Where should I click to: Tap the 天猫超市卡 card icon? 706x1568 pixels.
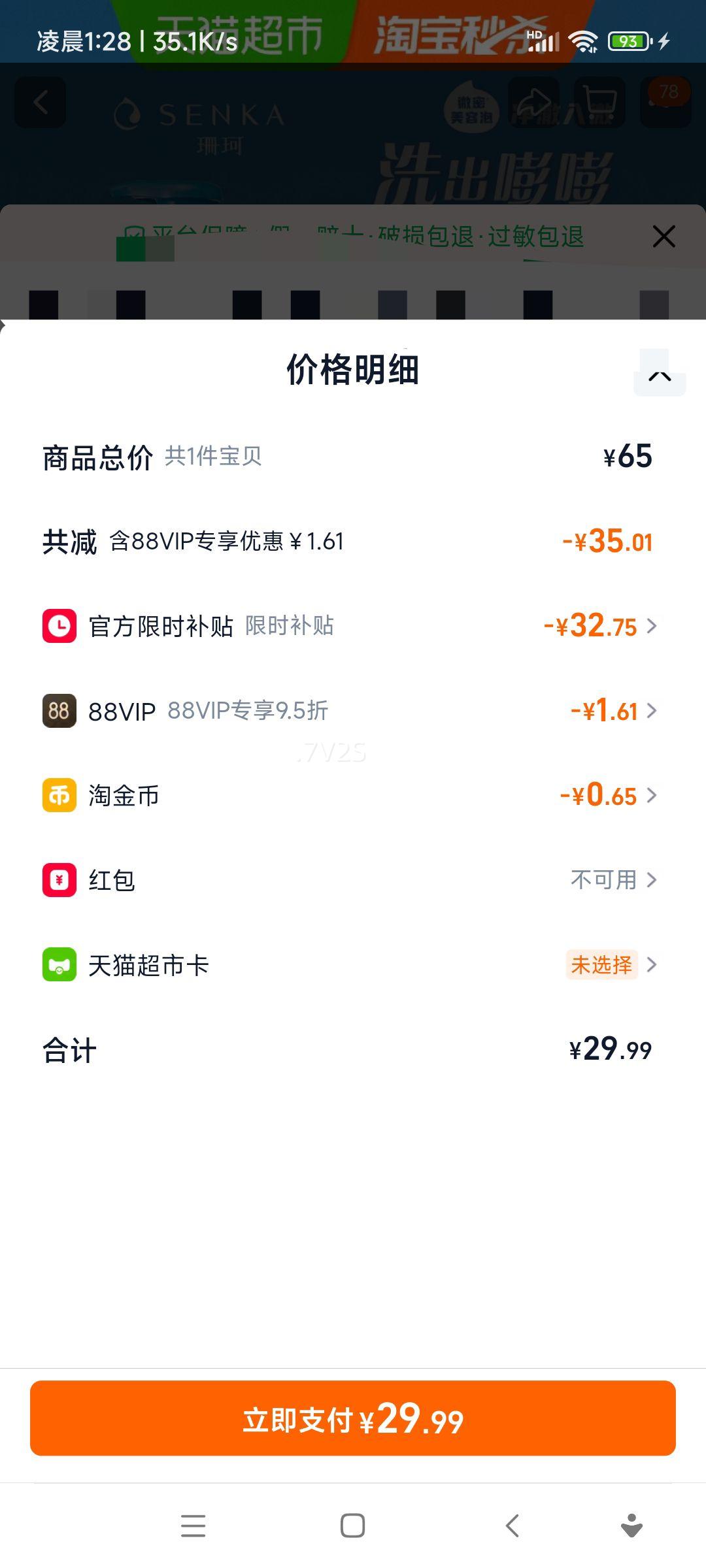click(60, 965)
